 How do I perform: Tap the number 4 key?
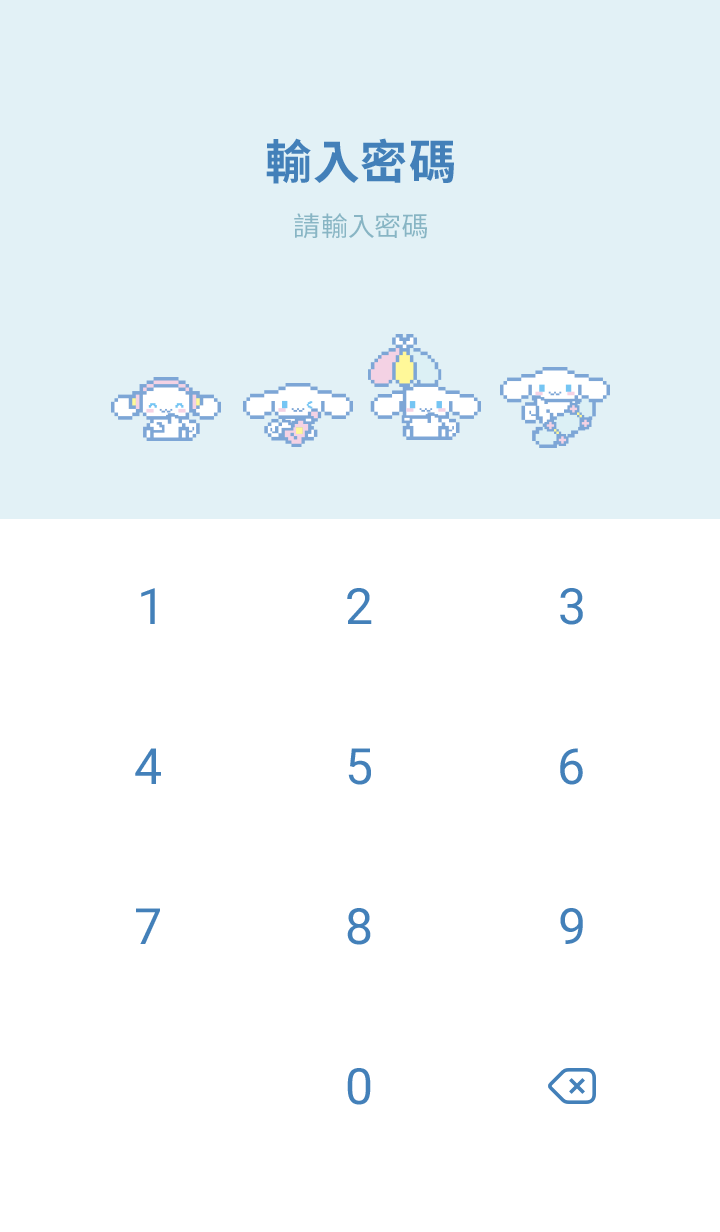tap(148, 767)
